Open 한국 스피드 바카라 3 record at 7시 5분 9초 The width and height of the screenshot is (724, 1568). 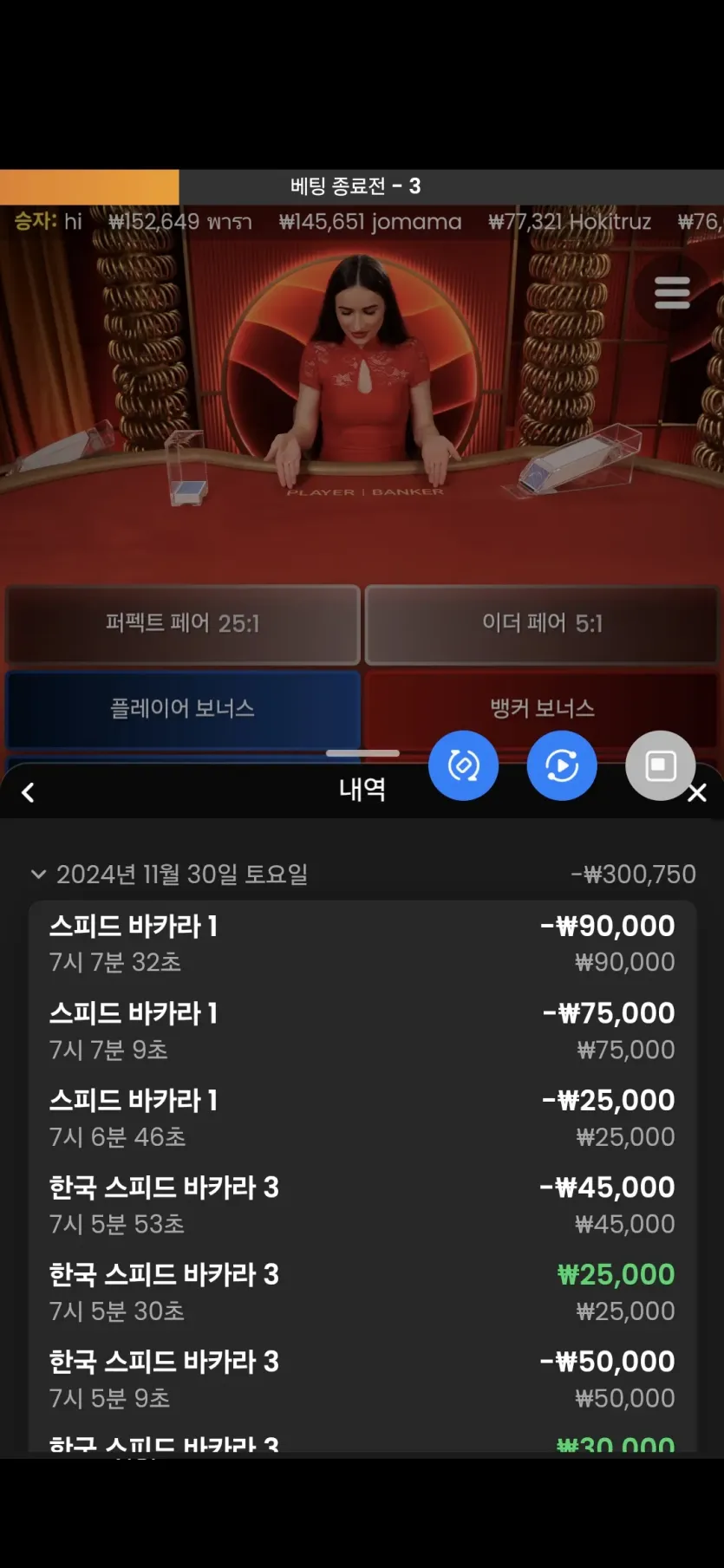pos(362,1379)
